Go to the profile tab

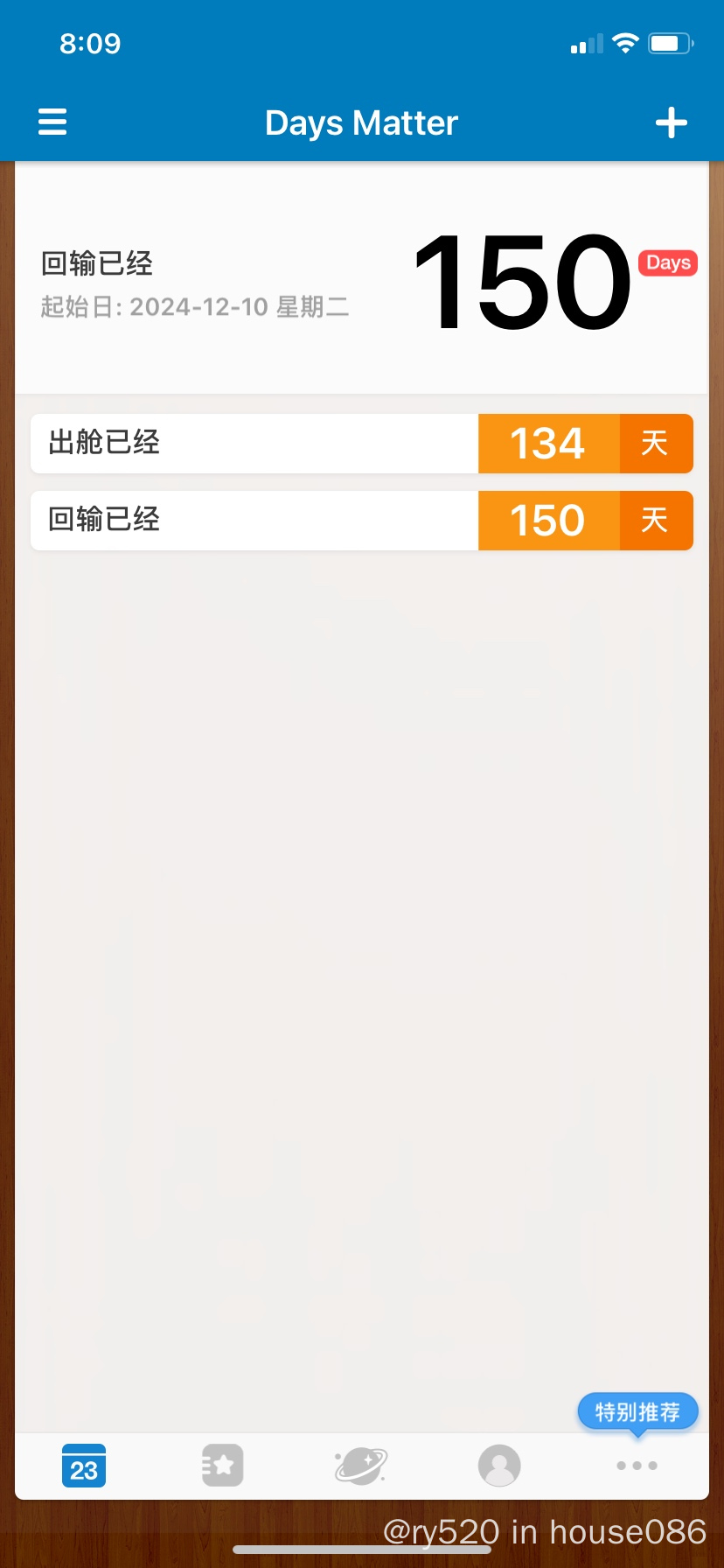(499, 1466)
